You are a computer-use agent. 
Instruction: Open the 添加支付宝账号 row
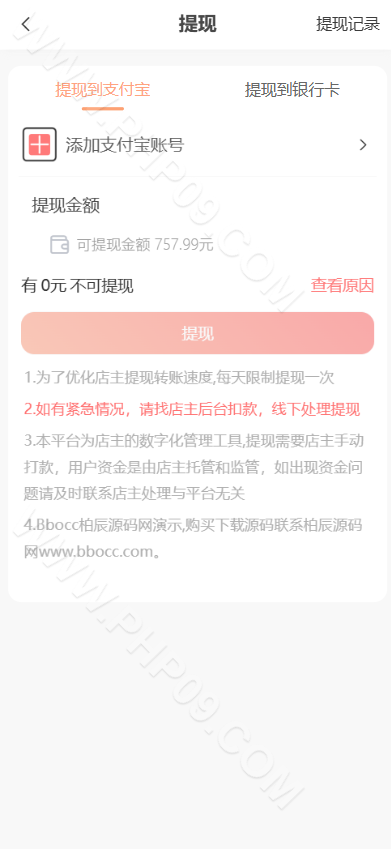[196, 145]
